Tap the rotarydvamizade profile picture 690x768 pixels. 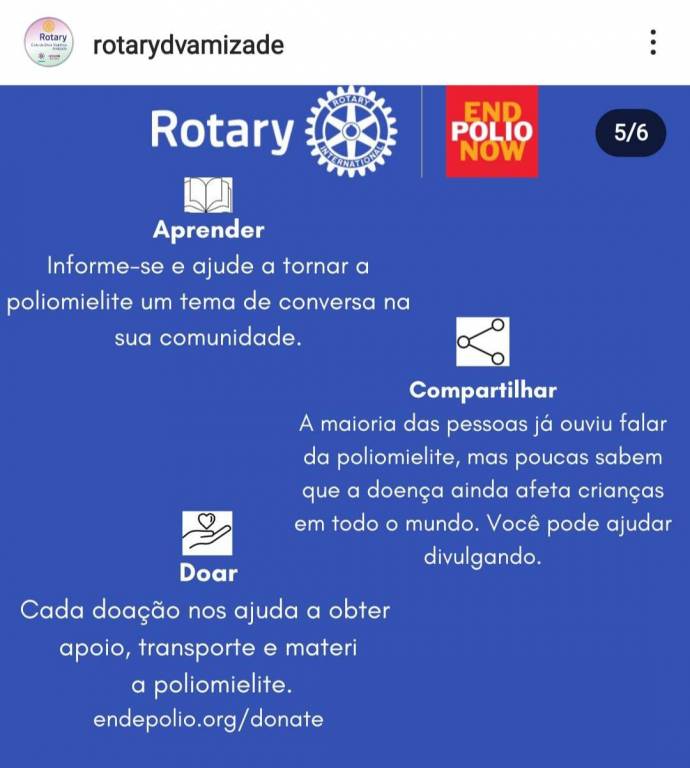point(48,44)
